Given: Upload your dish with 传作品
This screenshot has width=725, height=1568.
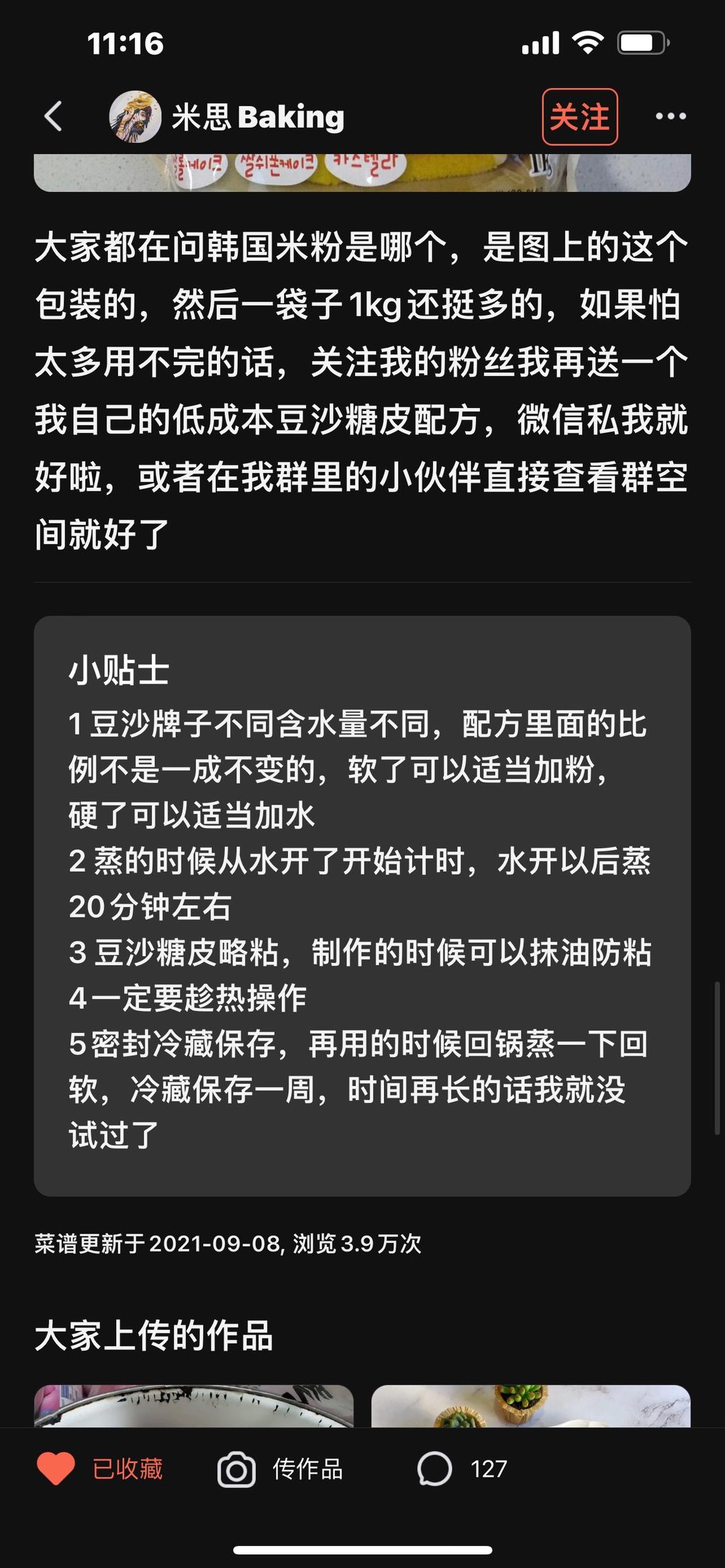Looking at the screenshot, I should point(281,1469).
